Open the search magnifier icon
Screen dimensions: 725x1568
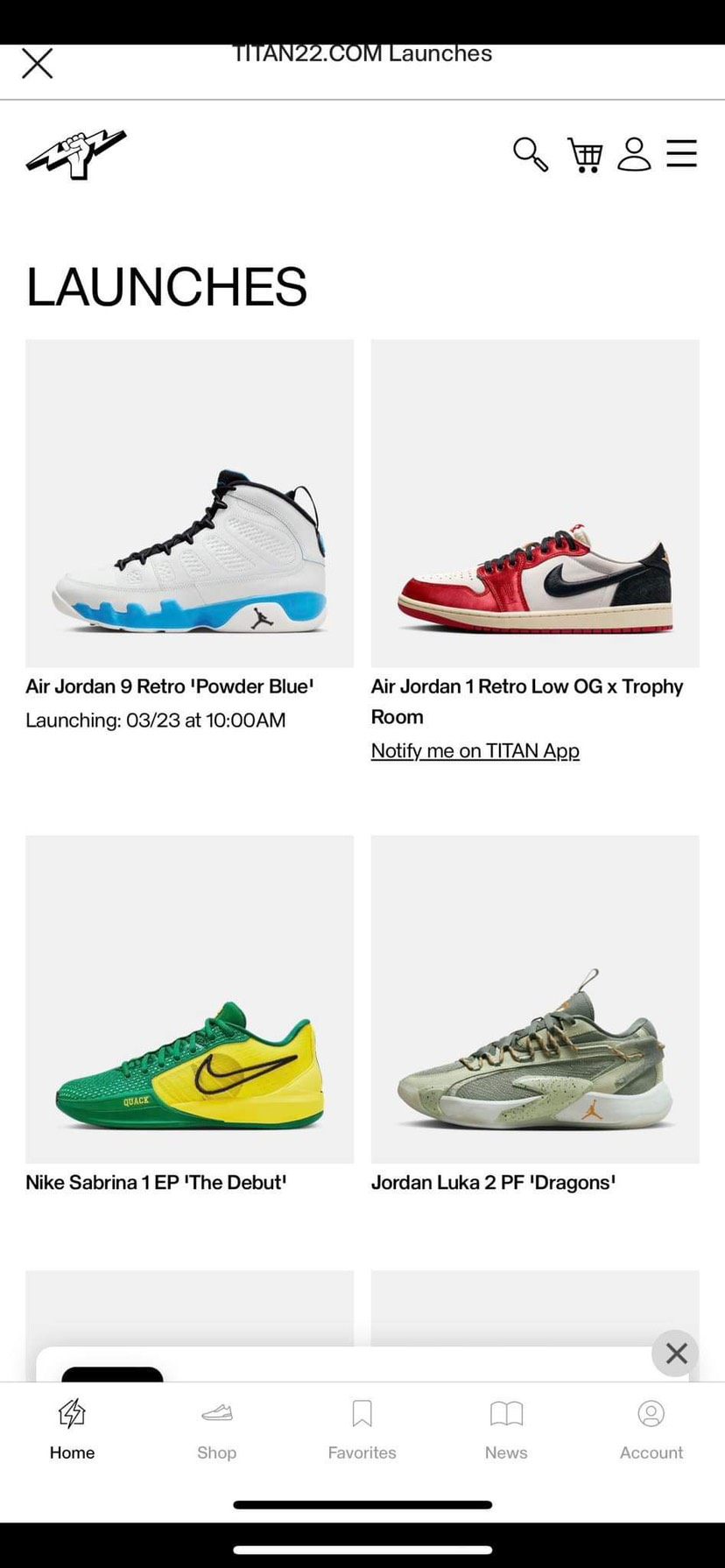tap(530, 154)
